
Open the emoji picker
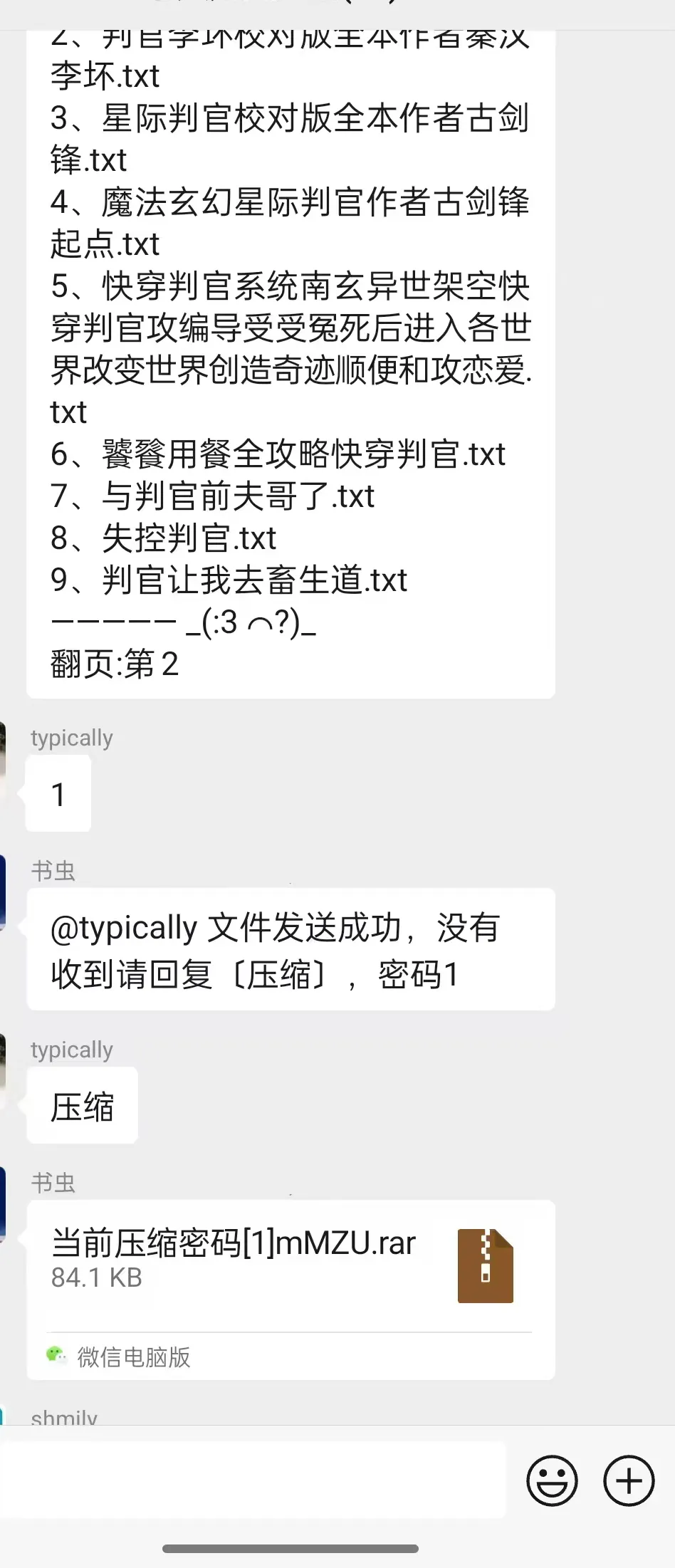tap(552, 1481)
